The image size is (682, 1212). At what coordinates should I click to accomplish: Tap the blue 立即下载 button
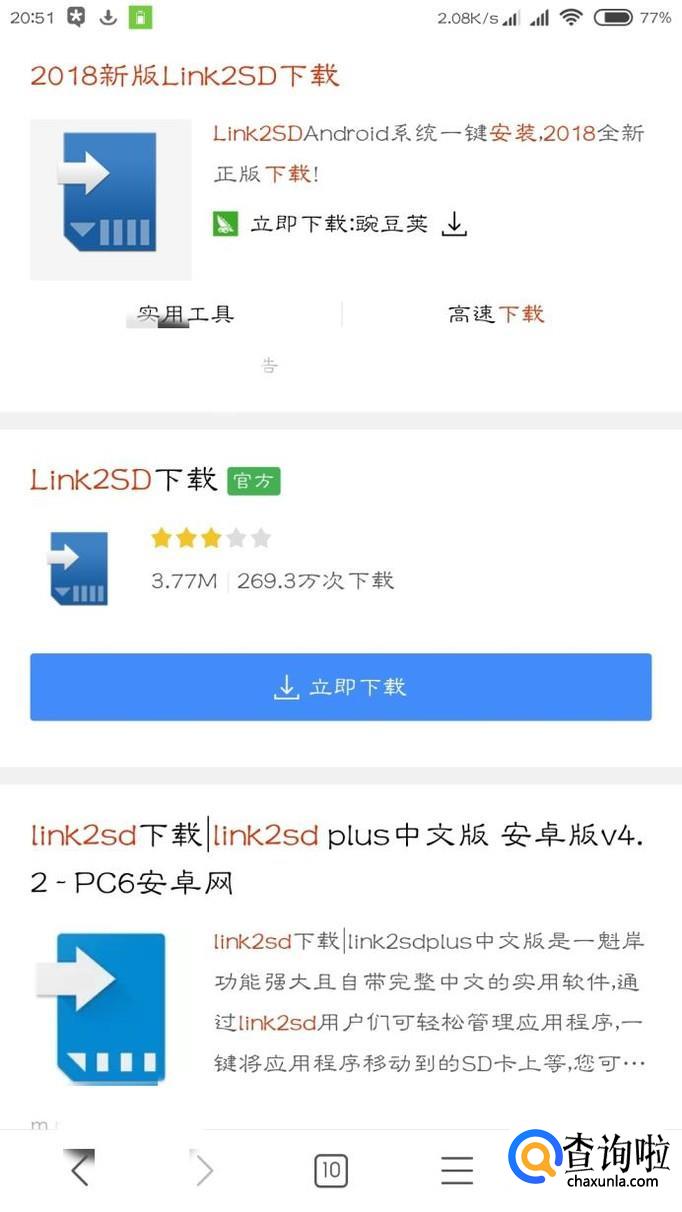[x=340, y=687]
